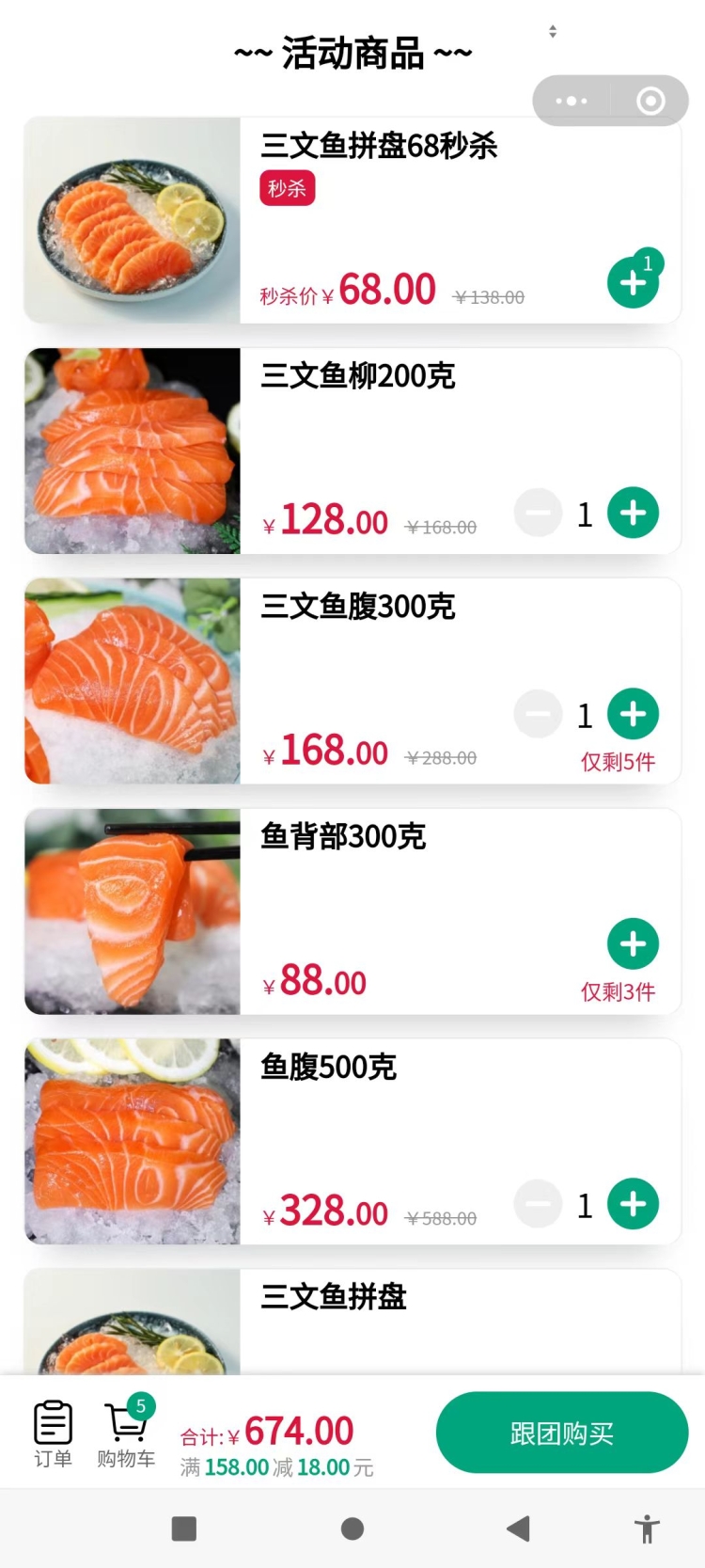Add 三文鱼拼盘68秒杀 to cart

click(x=633, y=282)
